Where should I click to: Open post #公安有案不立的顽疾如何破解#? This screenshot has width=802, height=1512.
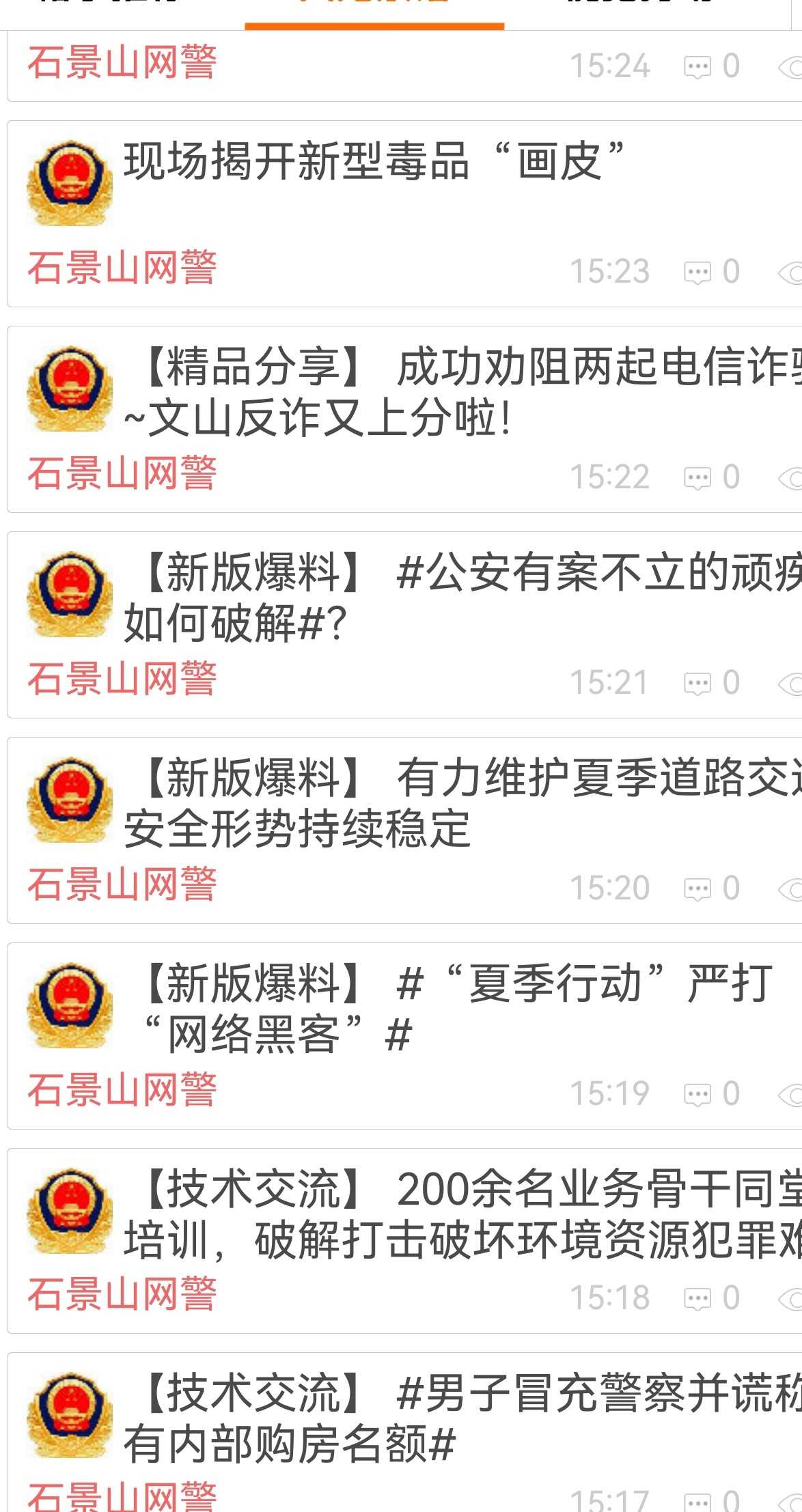451,598
